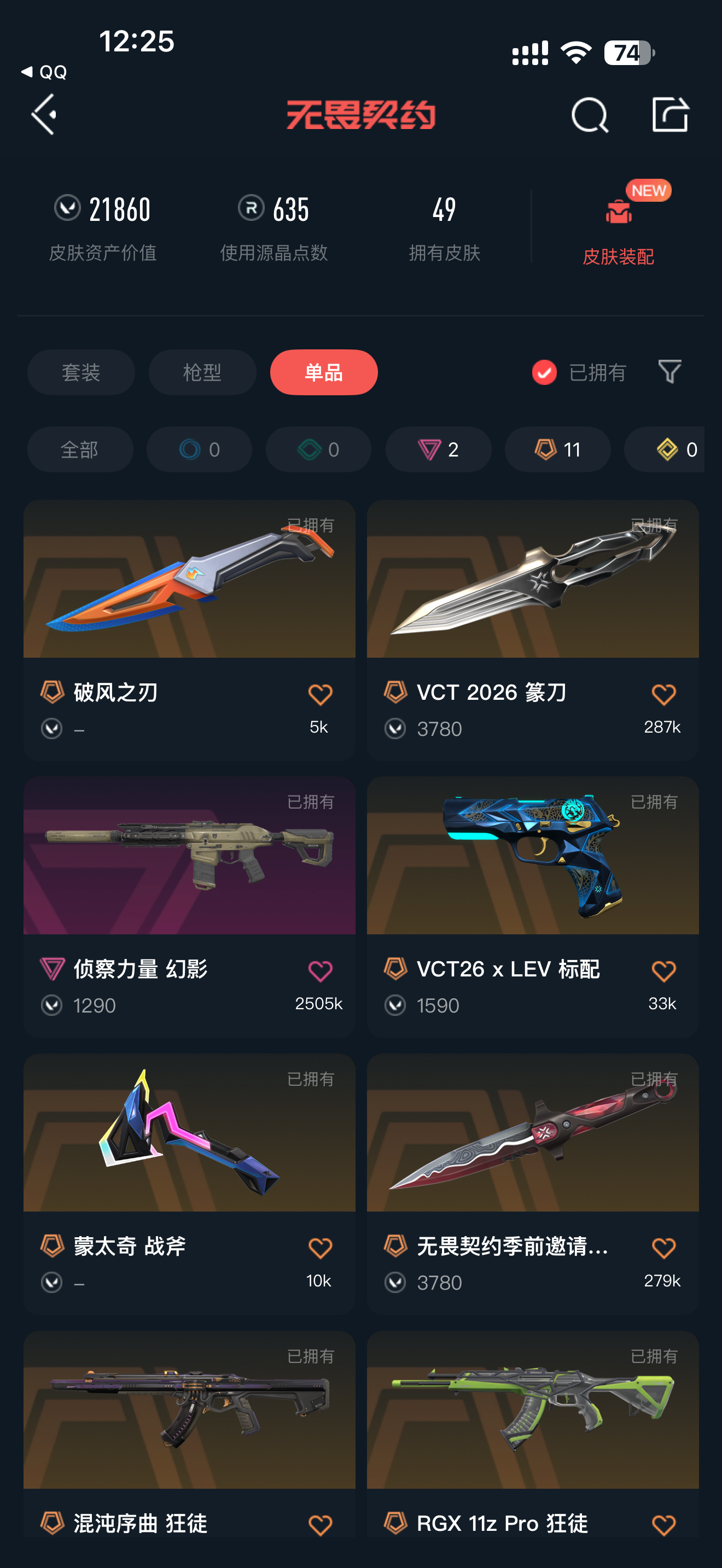Like the 侦察力量 幻影 skin

click(319, 971)
